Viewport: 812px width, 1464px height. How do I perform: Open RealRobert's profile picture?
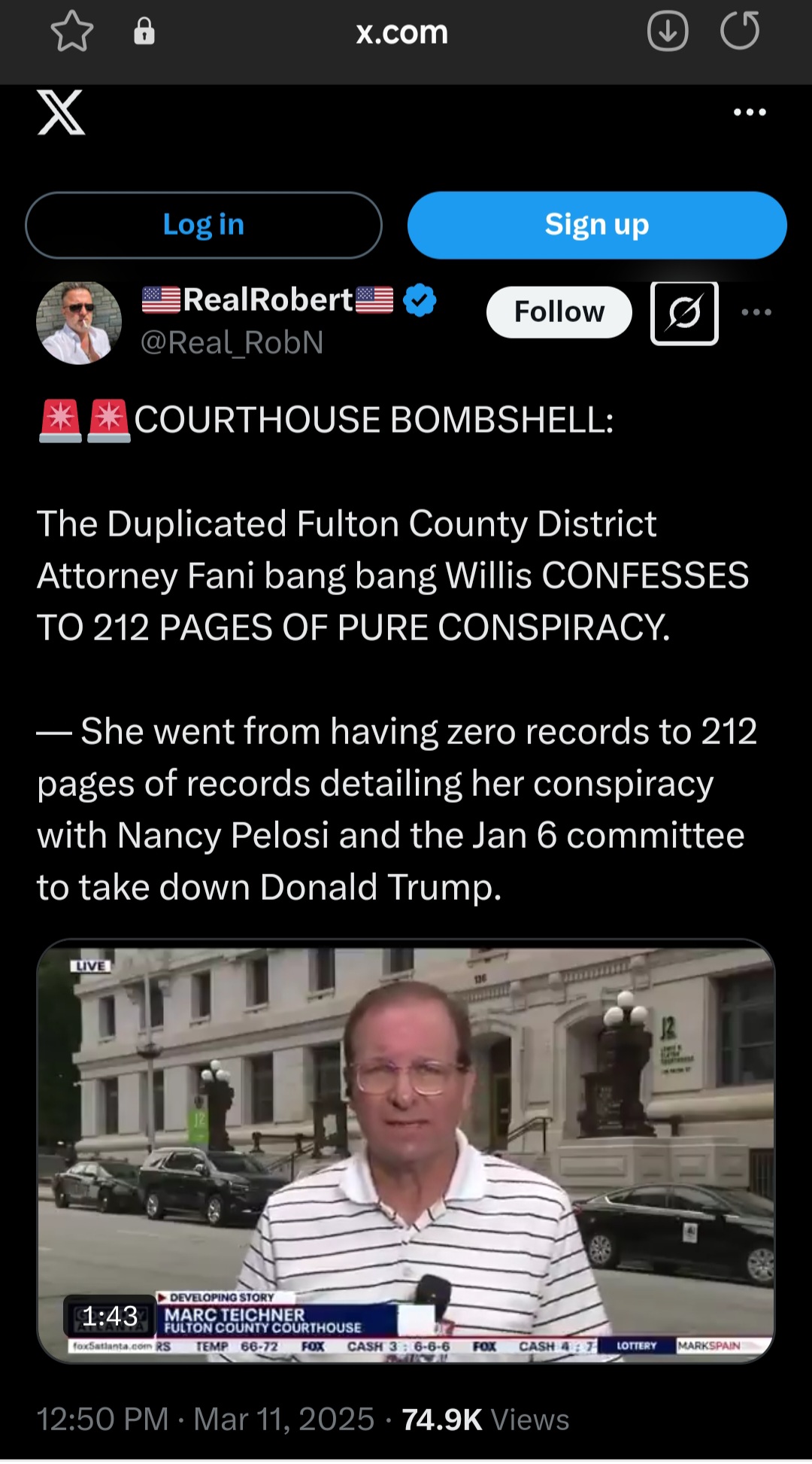coord(79,323)
